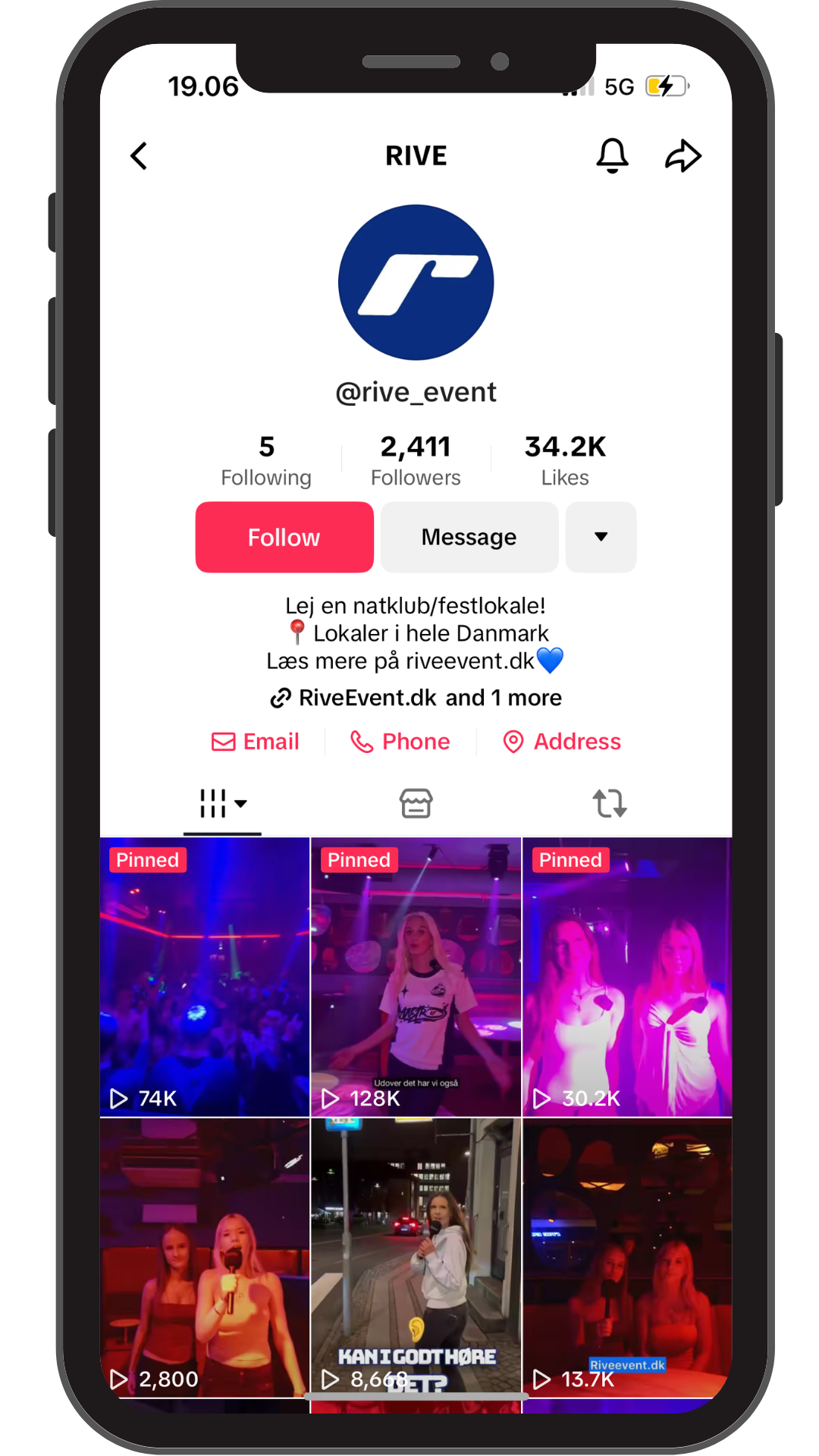Show the business Address

pos(562,742)
